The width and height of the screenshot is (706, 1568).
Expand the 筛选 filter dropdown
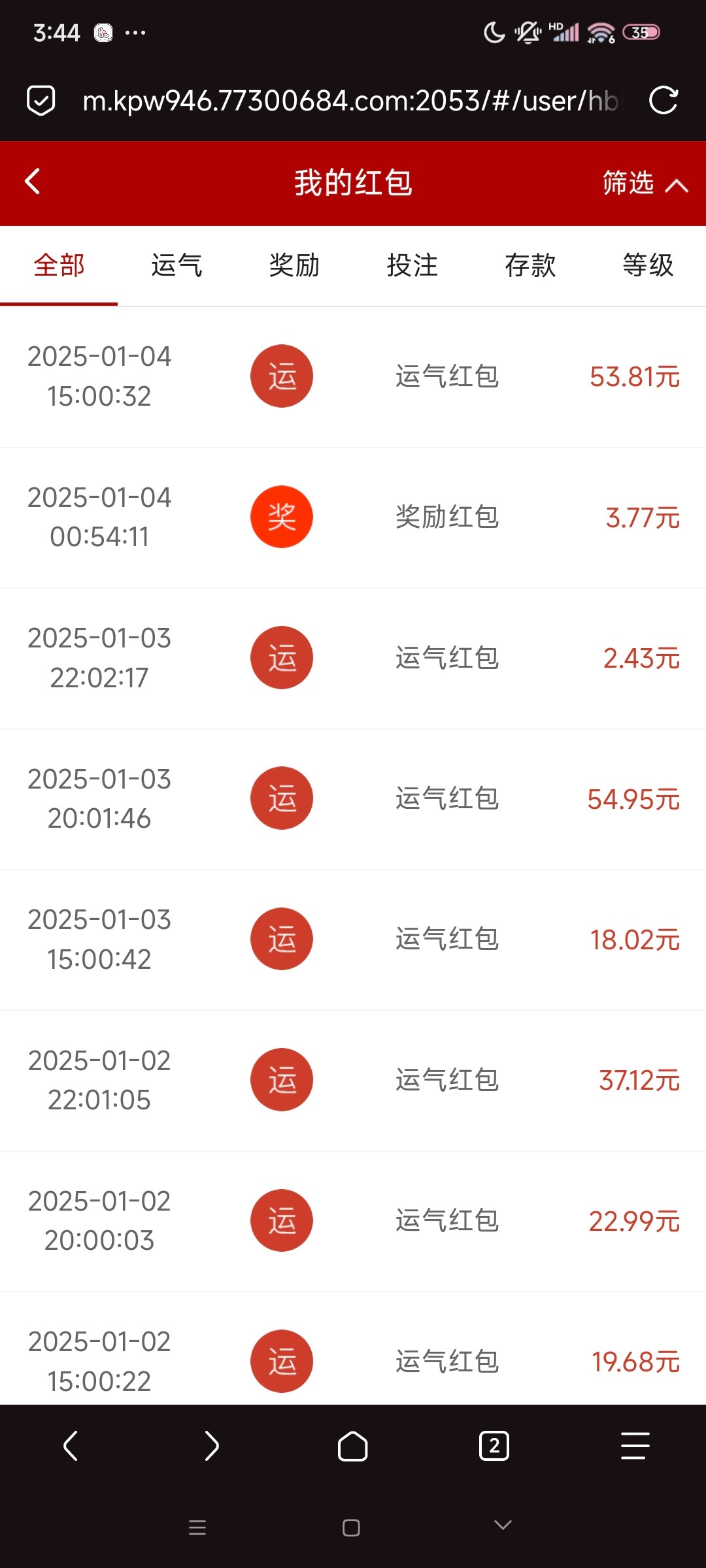pos(645,183)
